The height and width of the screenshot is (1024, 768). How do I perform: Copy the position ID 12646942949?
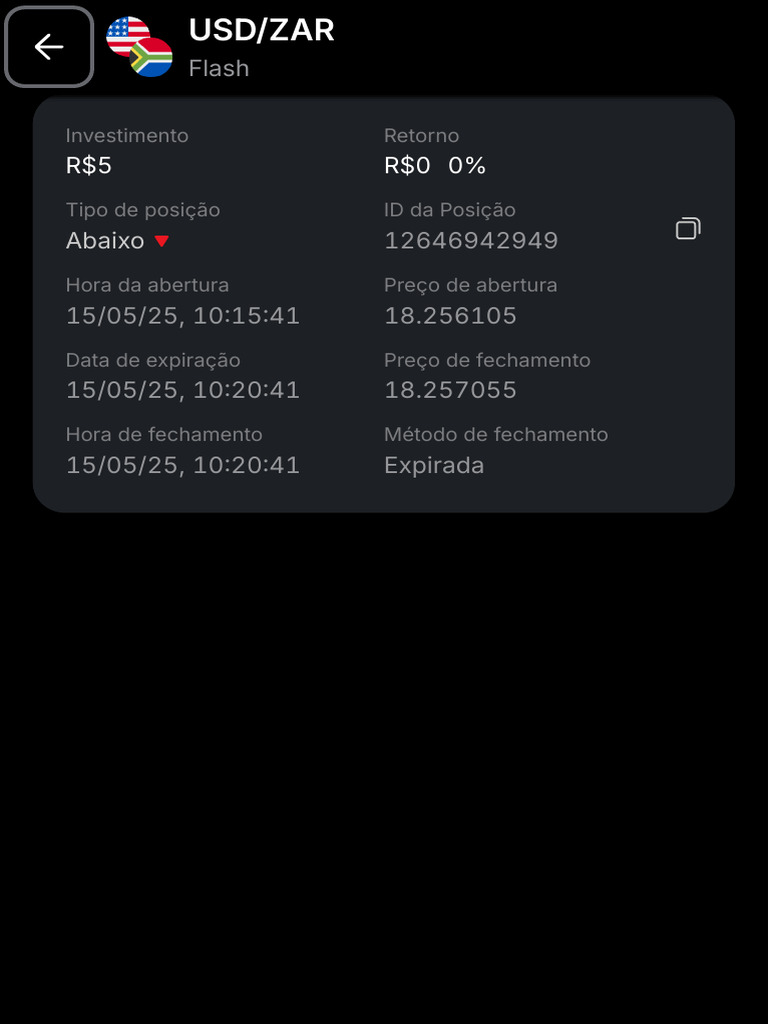click(x=688, y=229)
